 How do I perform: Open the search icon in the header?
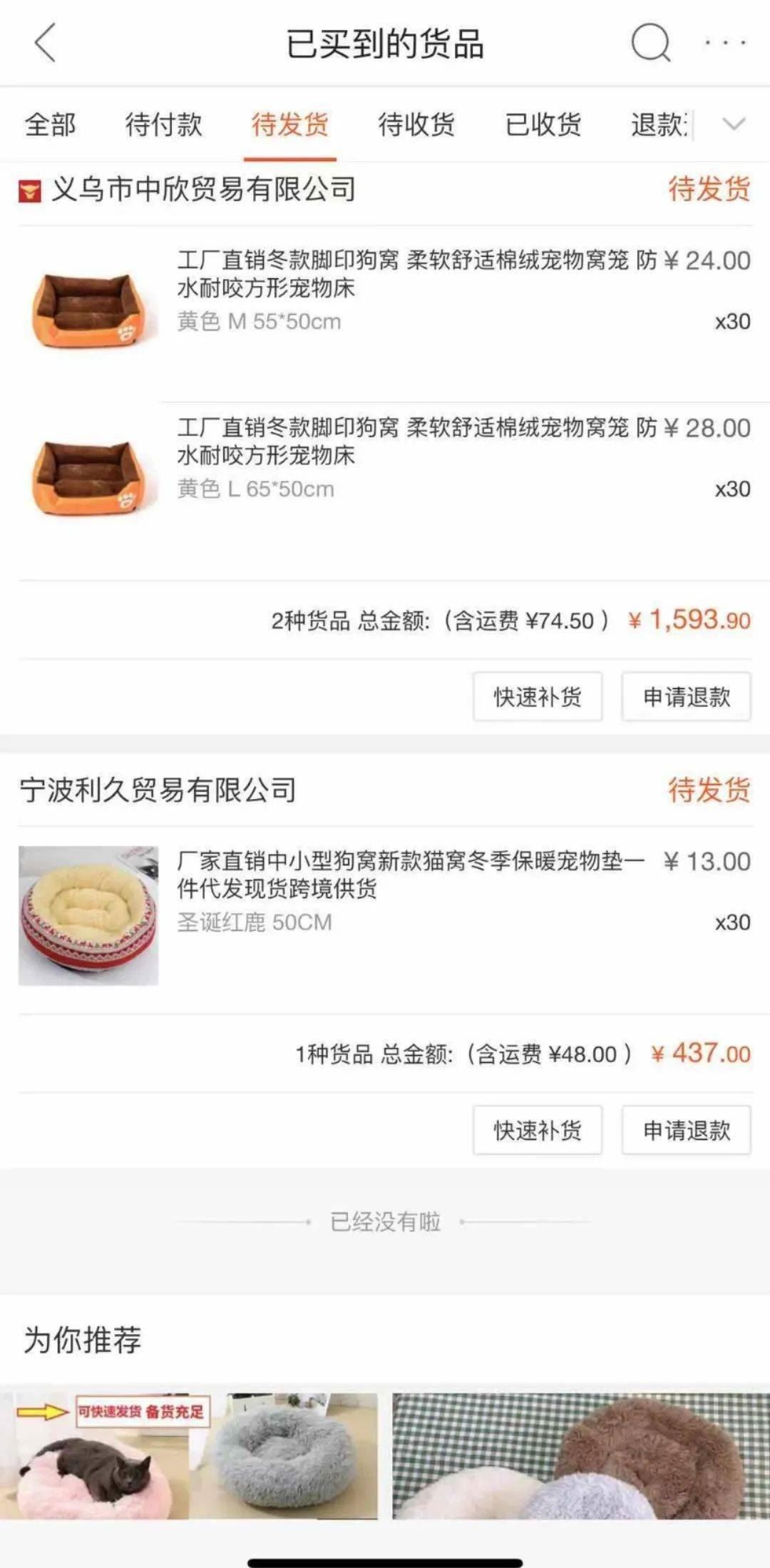[x=647, y=45]
